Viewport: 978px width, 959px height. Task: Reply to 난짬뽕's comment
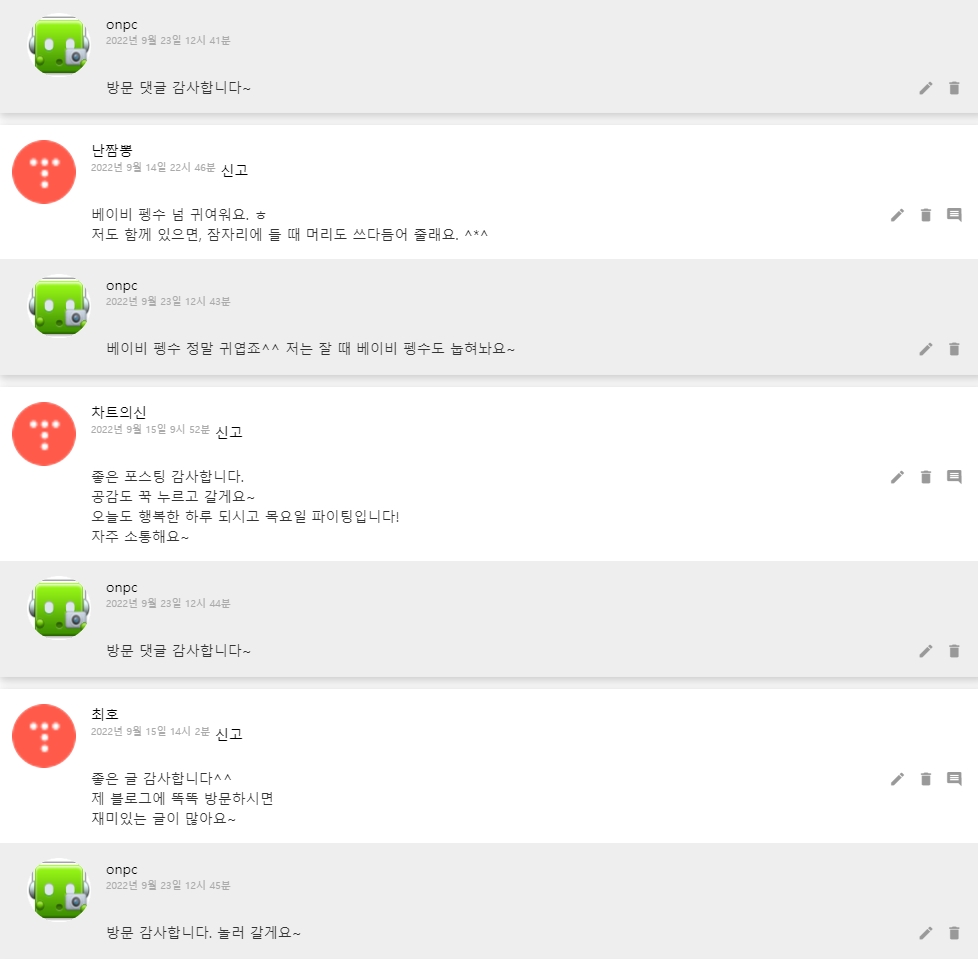coord(954,215)
